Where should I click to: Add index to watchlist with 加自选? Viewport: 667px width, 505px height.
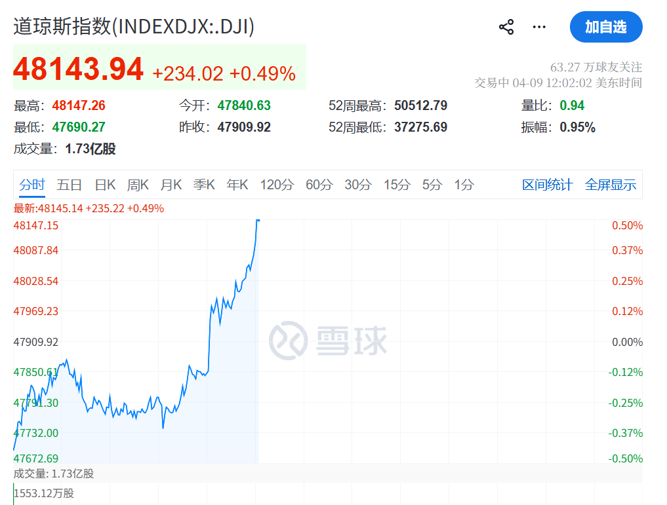click(606, 27)
